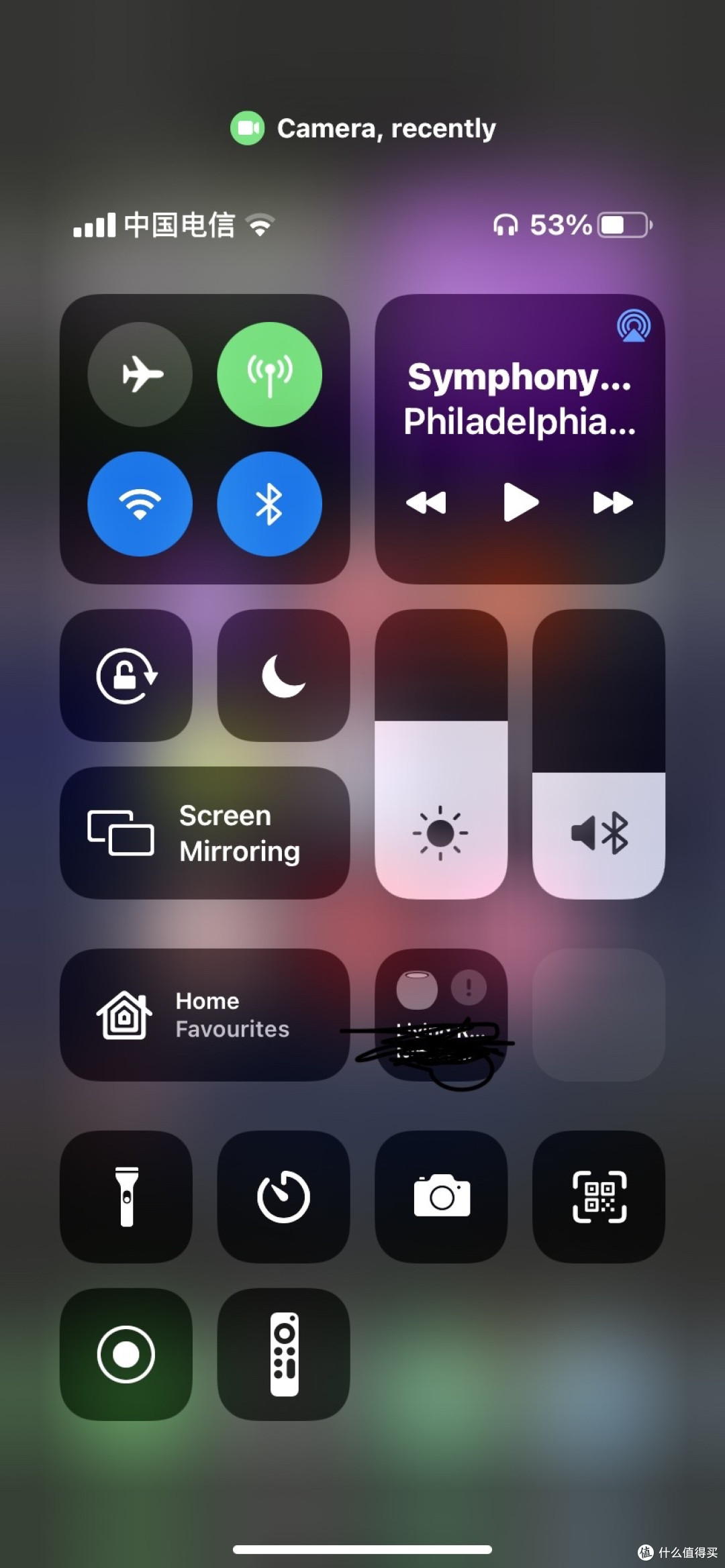
Task: Toggle Bluetooth off
Action: click(x=269, y=503)
